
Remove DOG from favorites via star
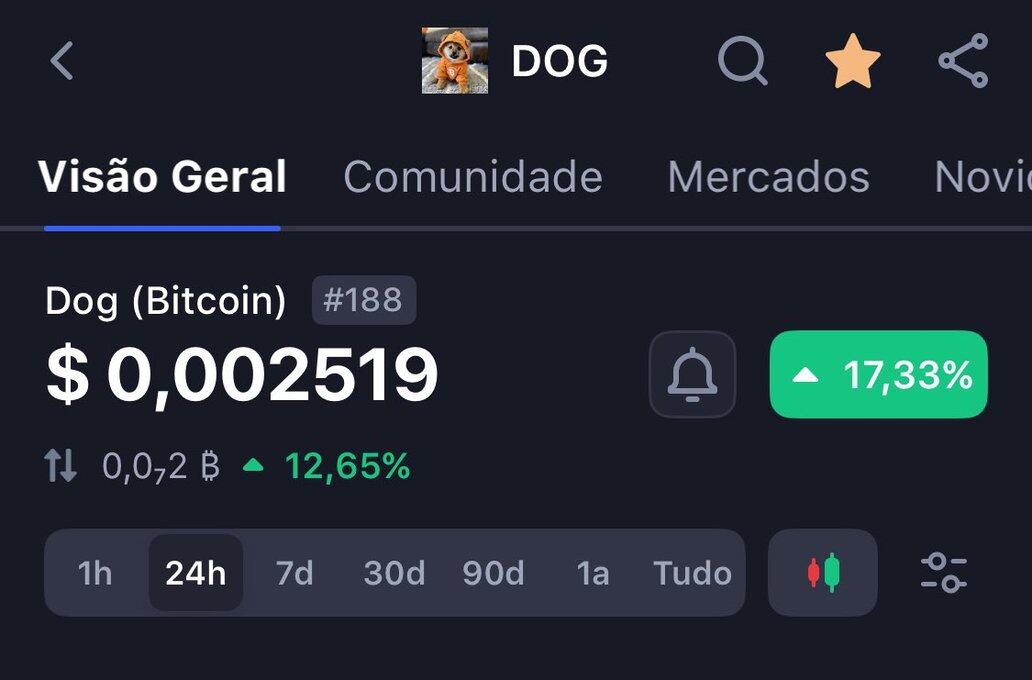(852, 61)
